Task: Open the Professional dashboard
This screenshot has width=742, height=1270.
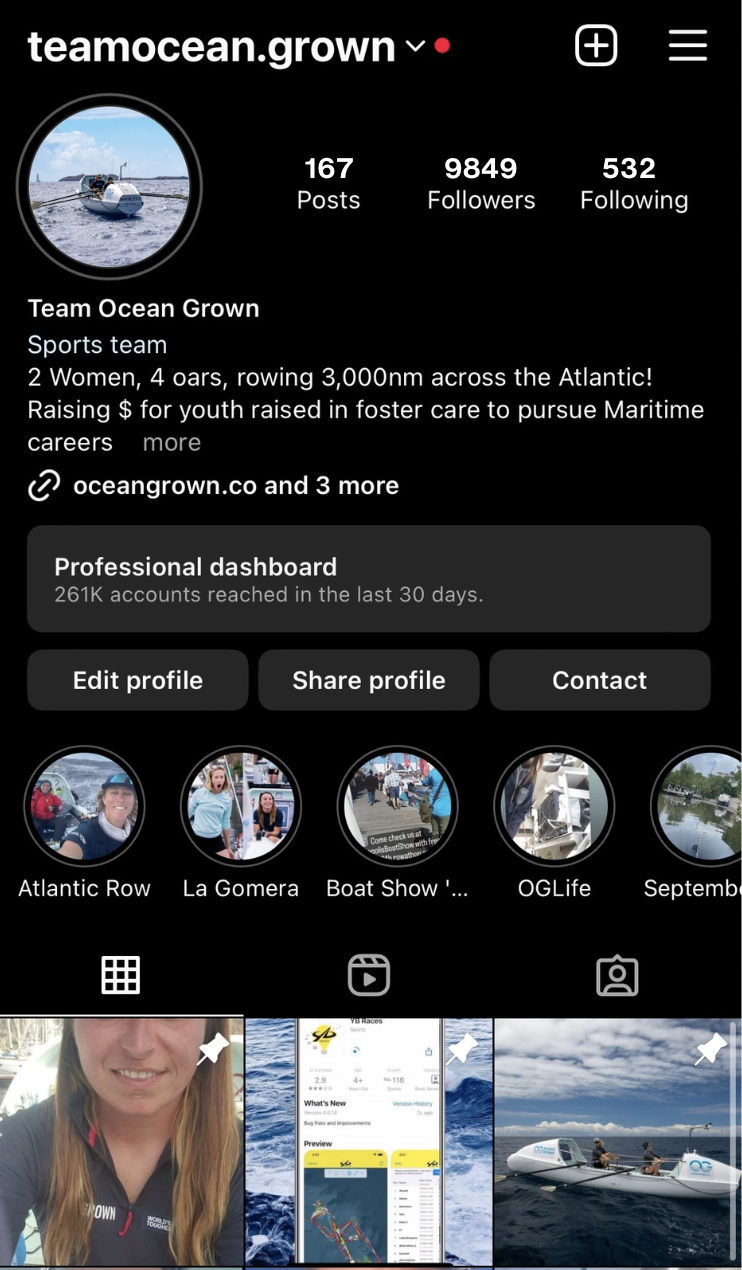Action: tap(368, 579)
